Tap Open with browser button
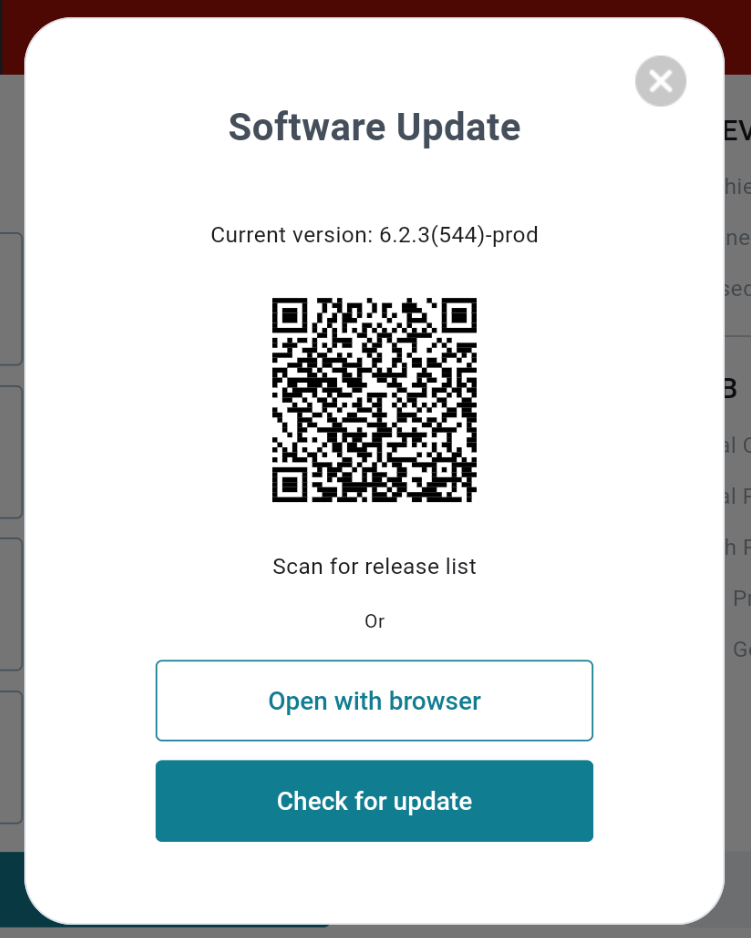The image size is (751, 938). (x=374, y=701)
